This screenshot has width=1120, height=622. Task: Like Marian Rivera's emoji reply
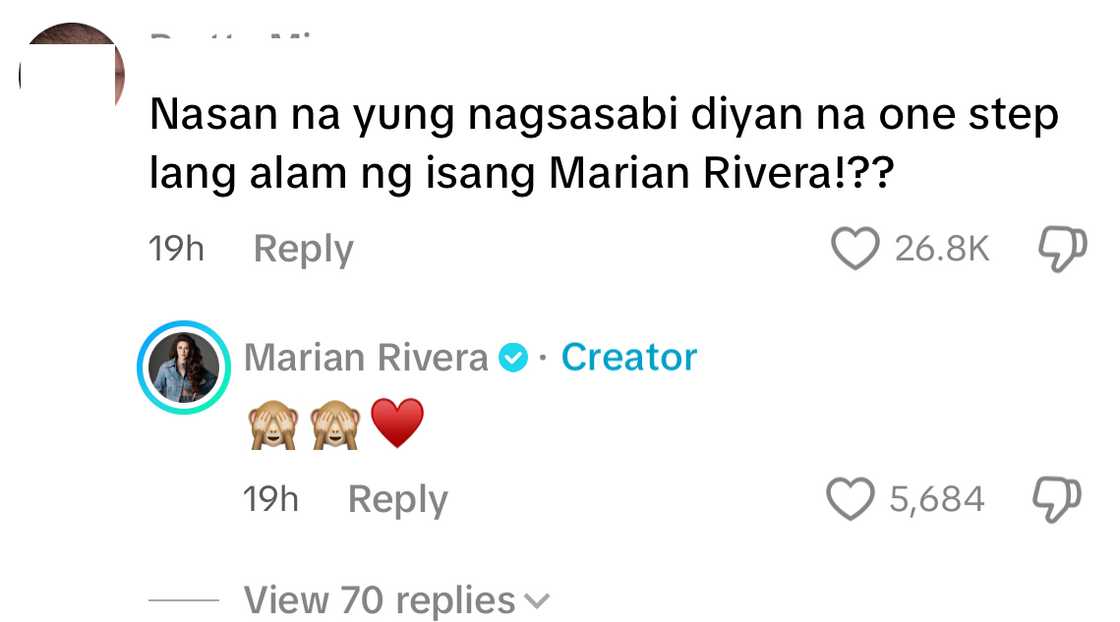pos(850,499)
